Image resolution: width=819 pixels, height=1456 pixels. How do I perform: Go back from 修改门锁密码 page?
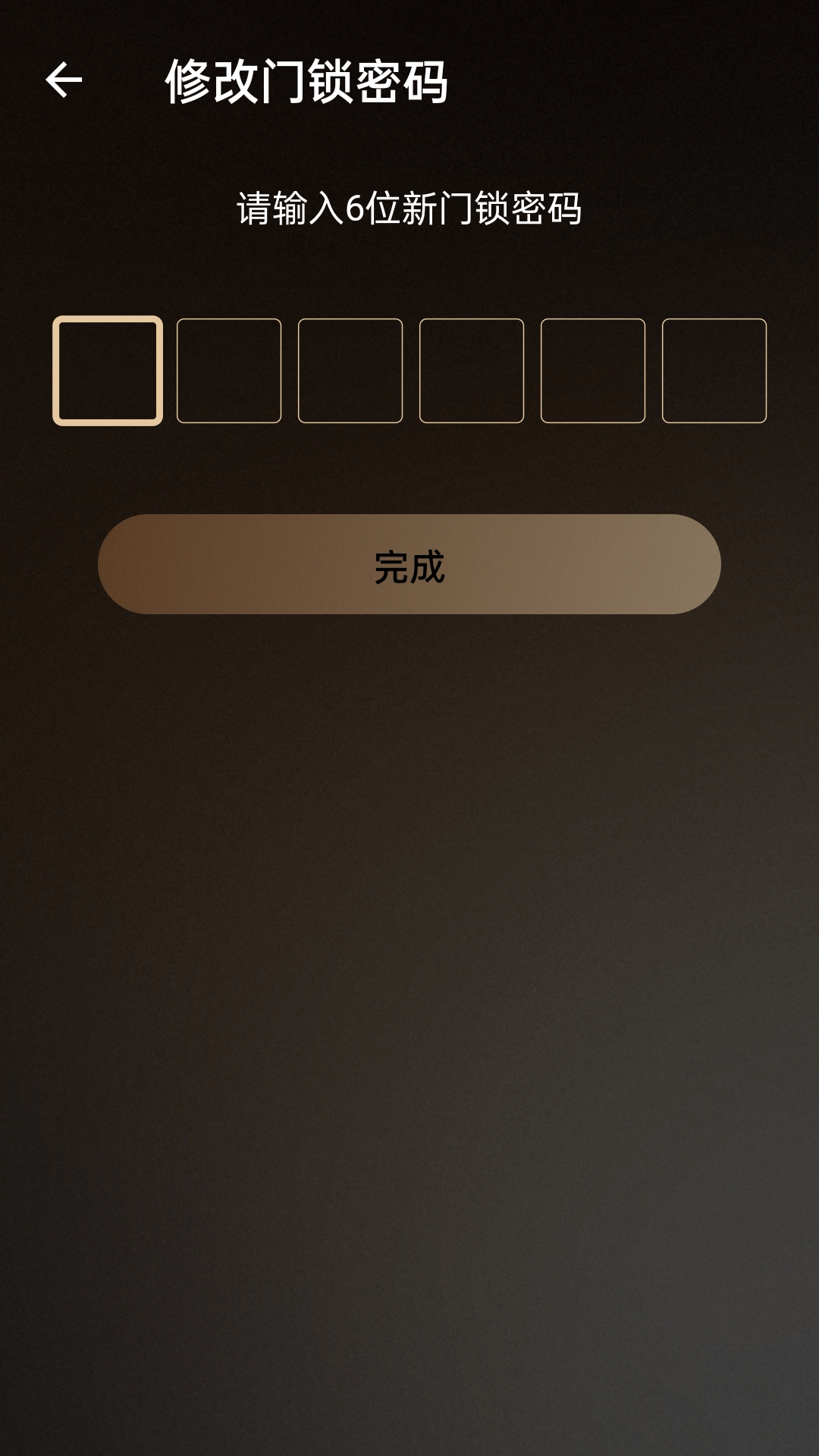coord(64,80)
